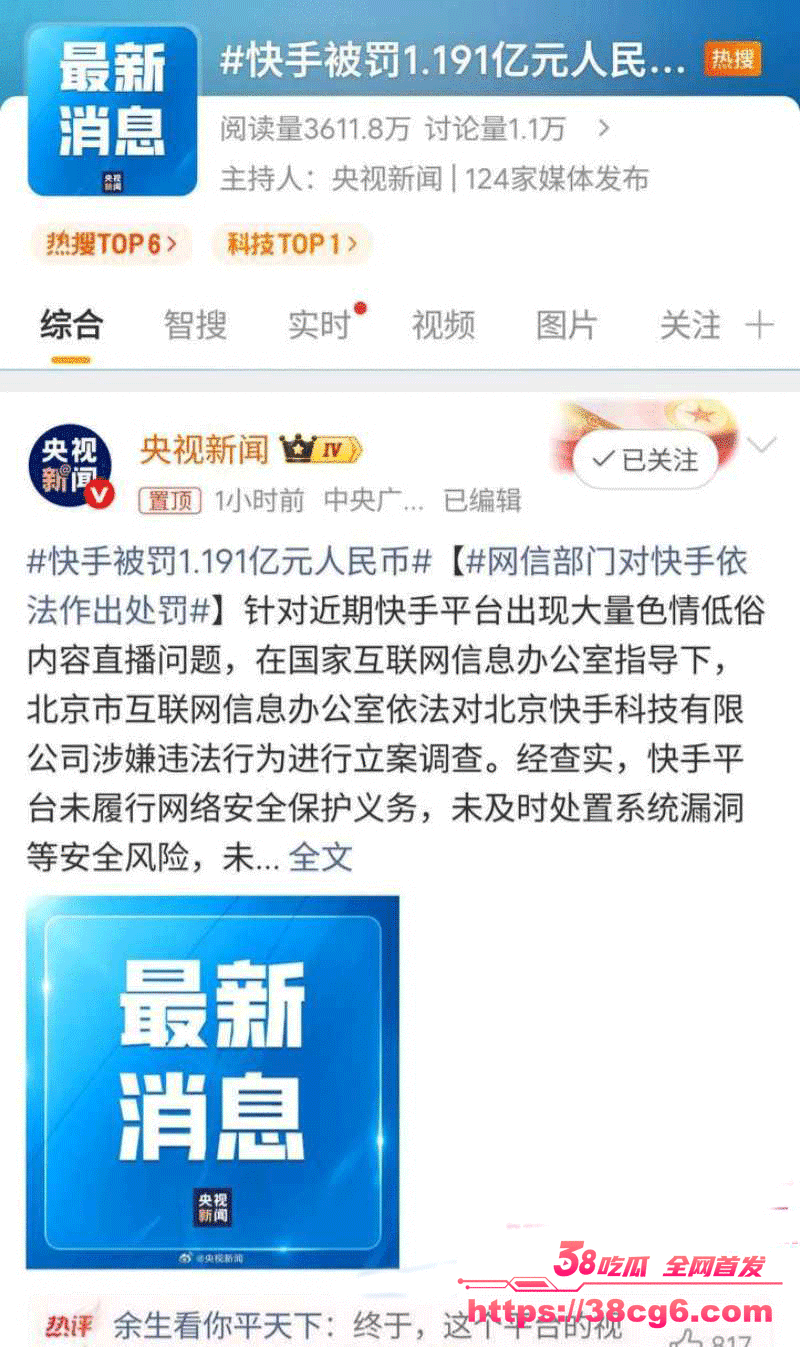The width and height of the screenshot is (800, 1347).
Task: Expand post with 全文 link
Action: (320, 857)
